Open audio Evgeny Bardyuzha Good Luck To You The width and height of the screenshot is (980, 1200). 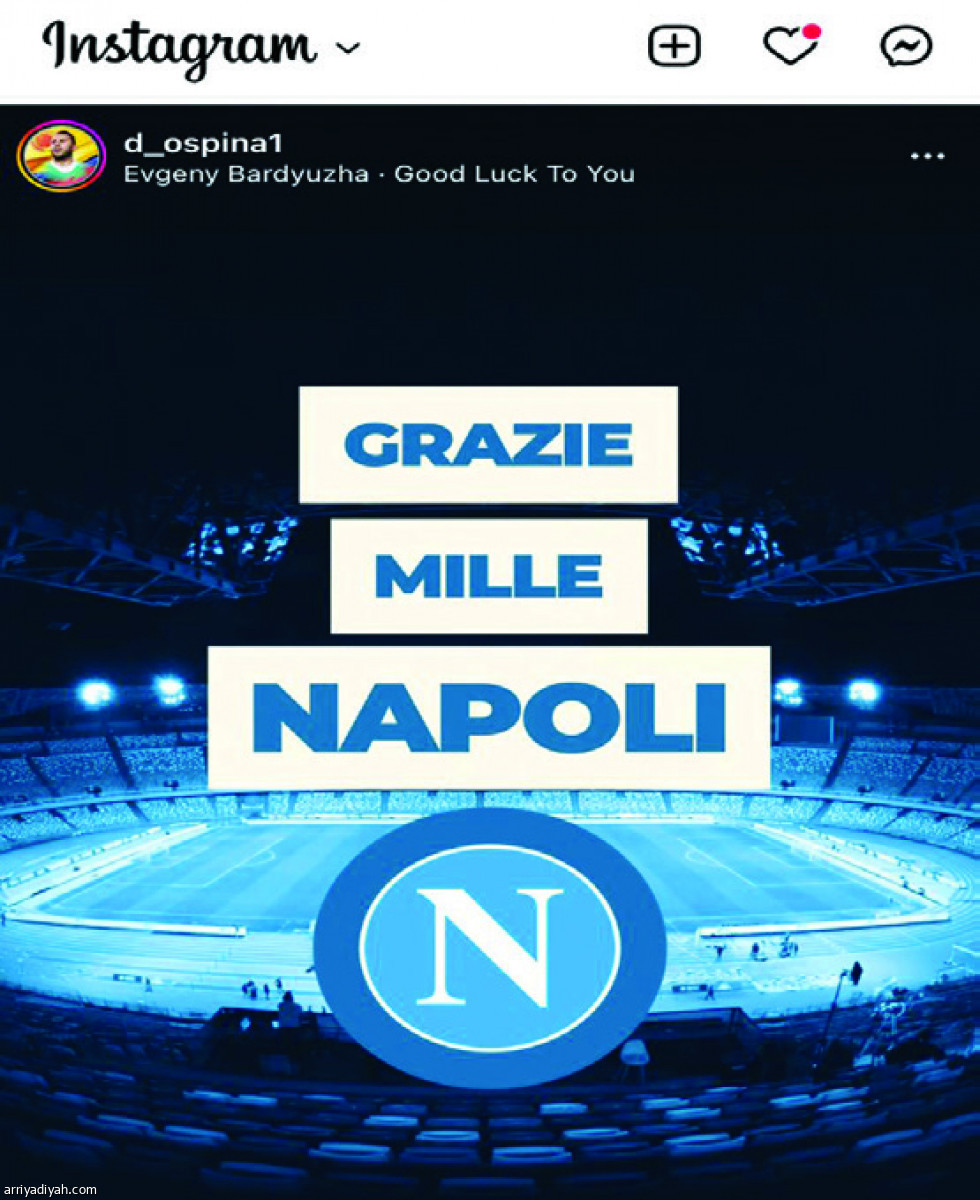(378, 174)
